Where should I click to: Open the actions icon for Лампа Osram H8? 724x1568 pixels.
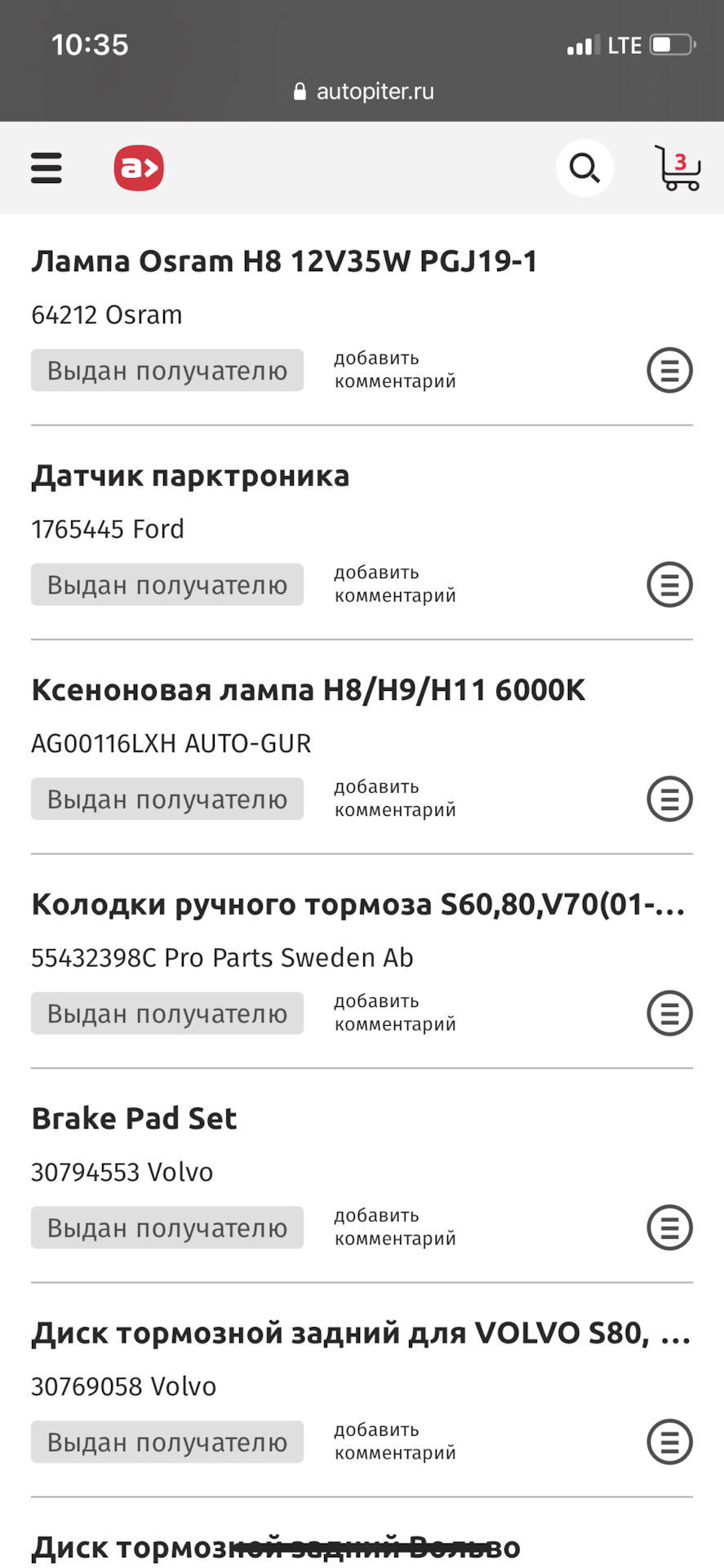(669, 370)
